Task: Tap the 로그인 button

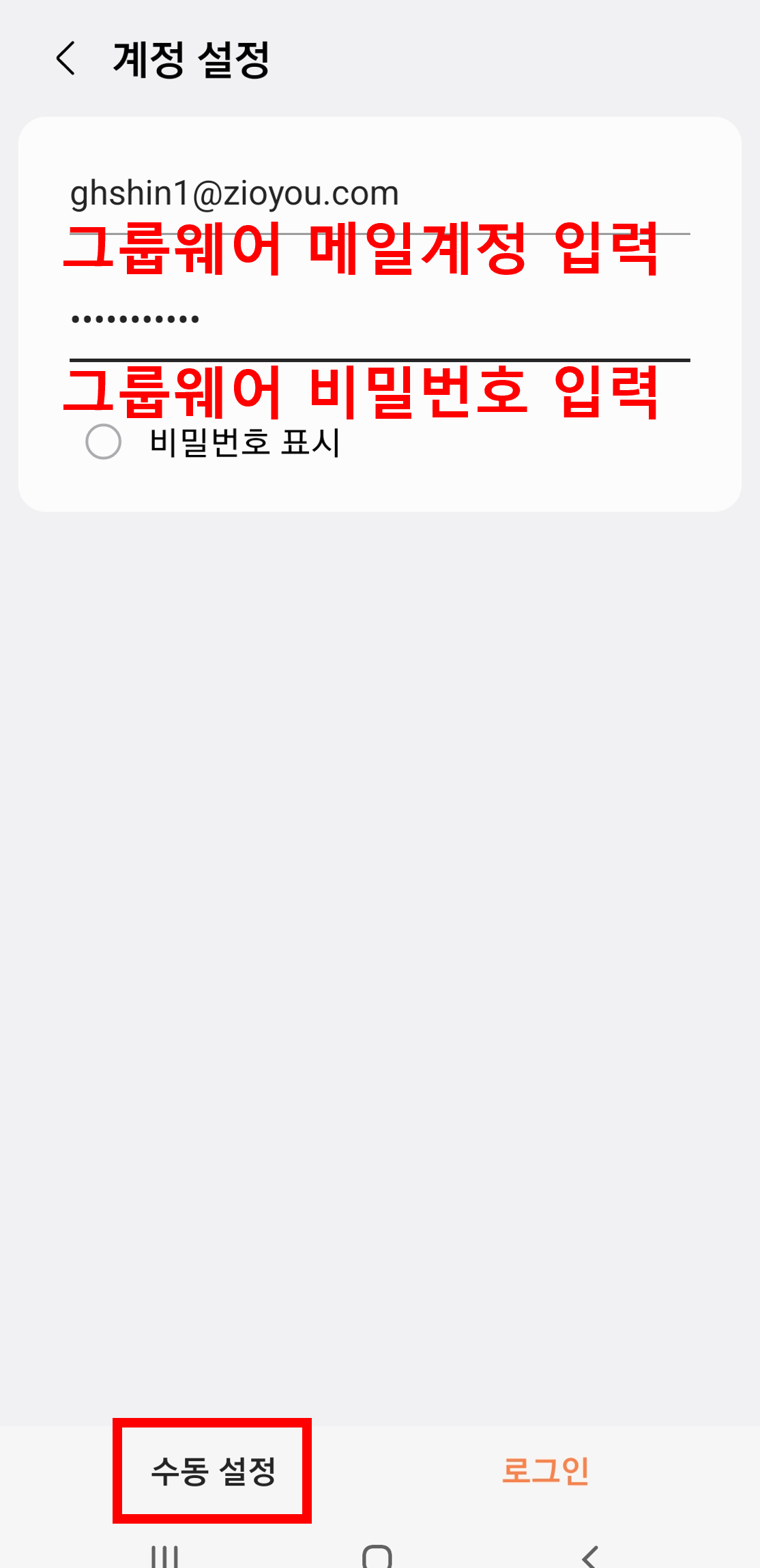Action: 545,1470
